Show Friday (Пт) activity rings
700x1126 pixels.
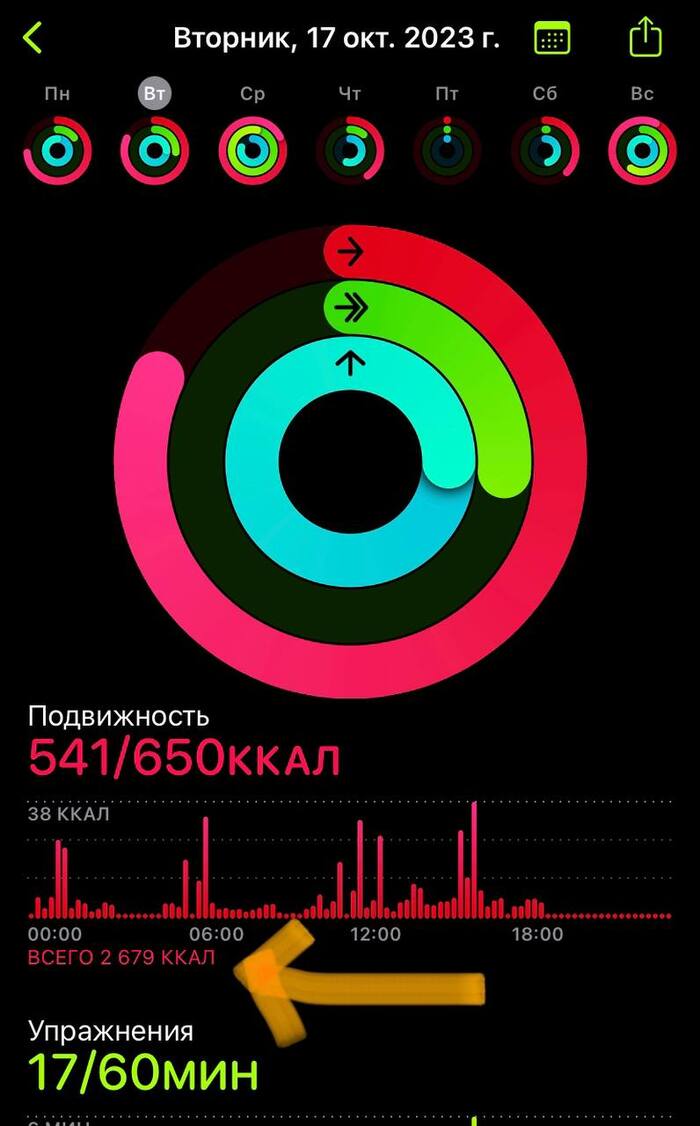pyautogui.click(x=447, y=150)
